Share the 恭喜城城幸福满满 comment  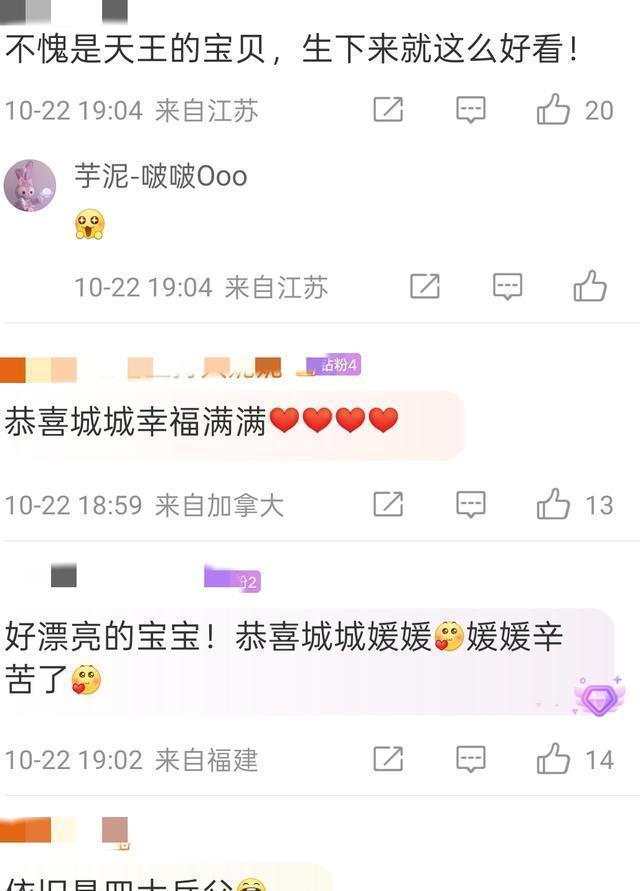pos(388,504)
